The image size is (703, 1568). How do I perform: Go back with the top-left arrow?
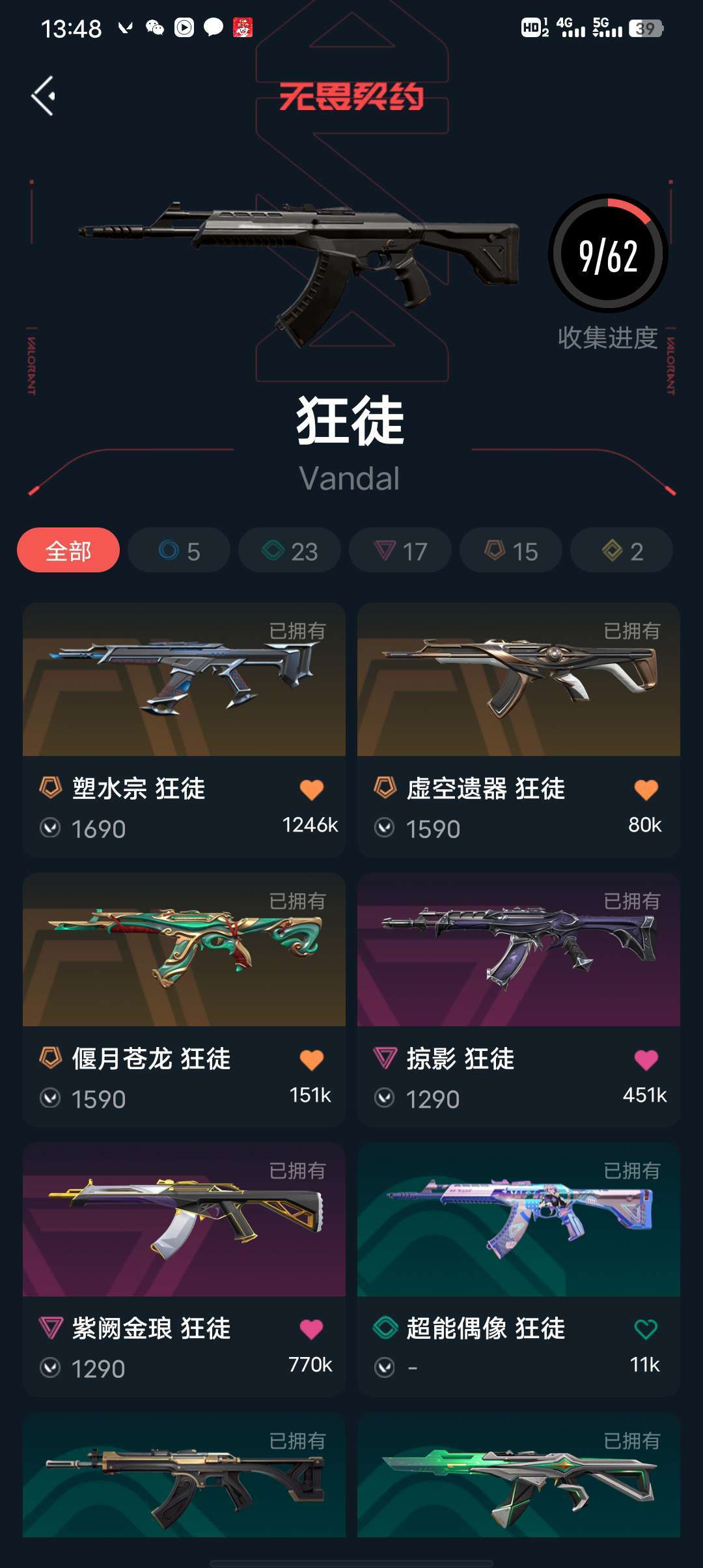coord(44,96)
